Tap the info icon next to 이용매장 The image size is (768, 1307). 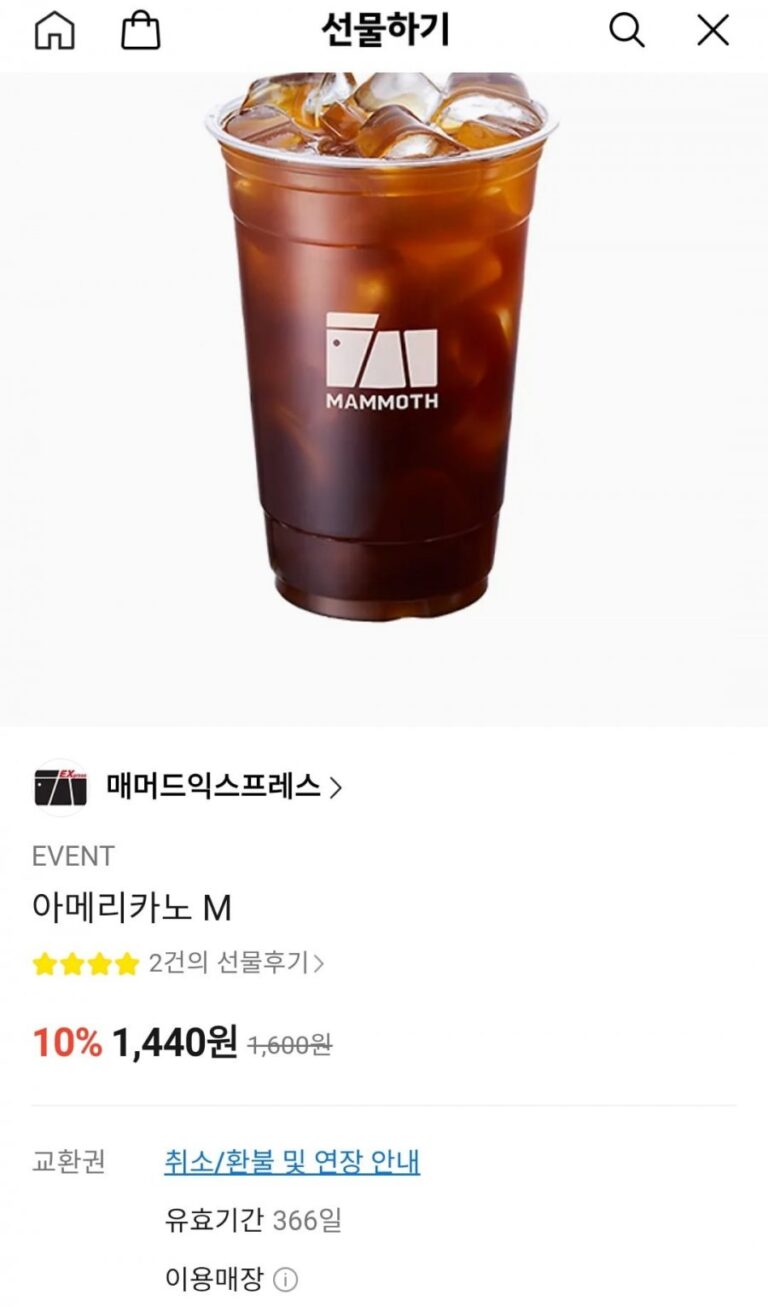coord(286,1279)
